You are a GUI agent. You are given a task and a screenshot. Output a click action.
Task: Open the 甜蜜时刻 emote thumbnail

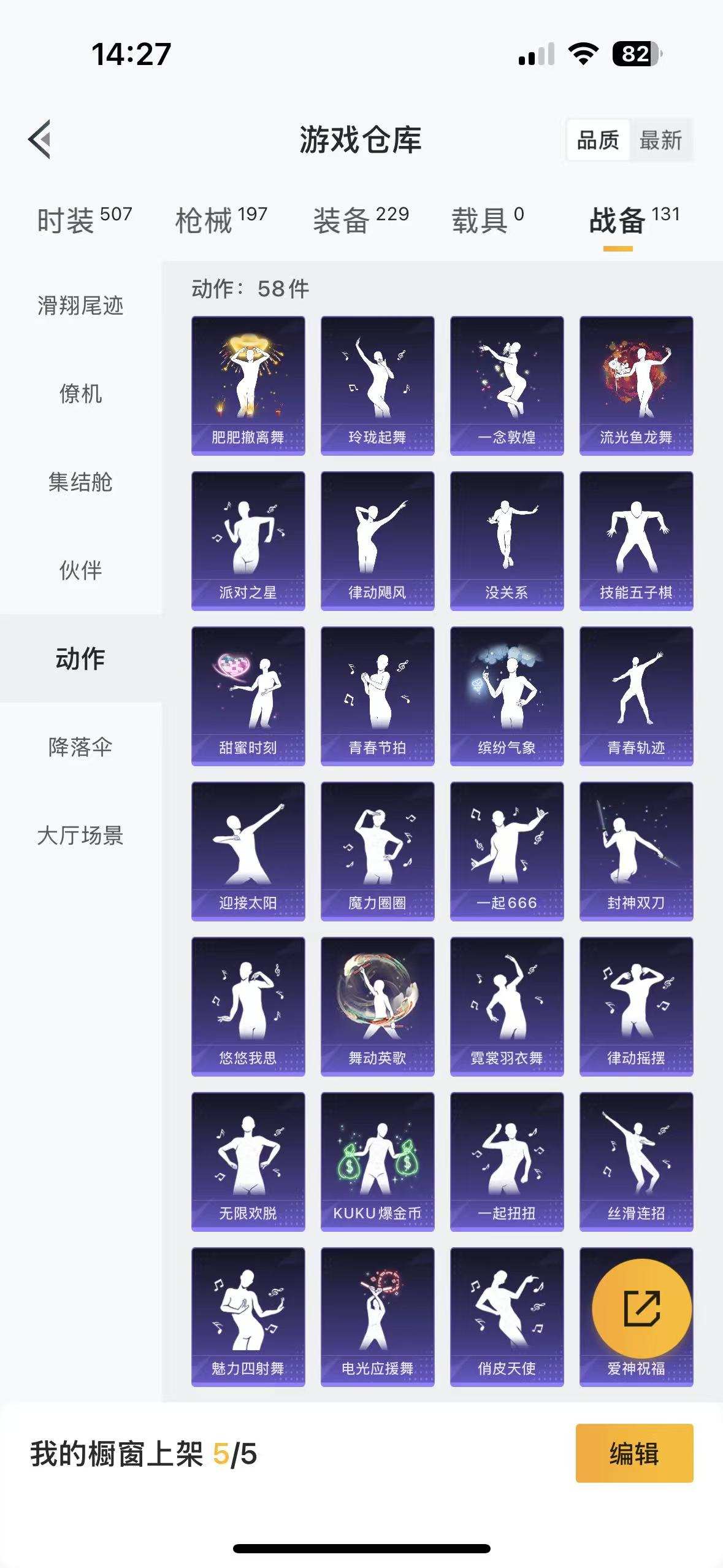click(247, 696)
